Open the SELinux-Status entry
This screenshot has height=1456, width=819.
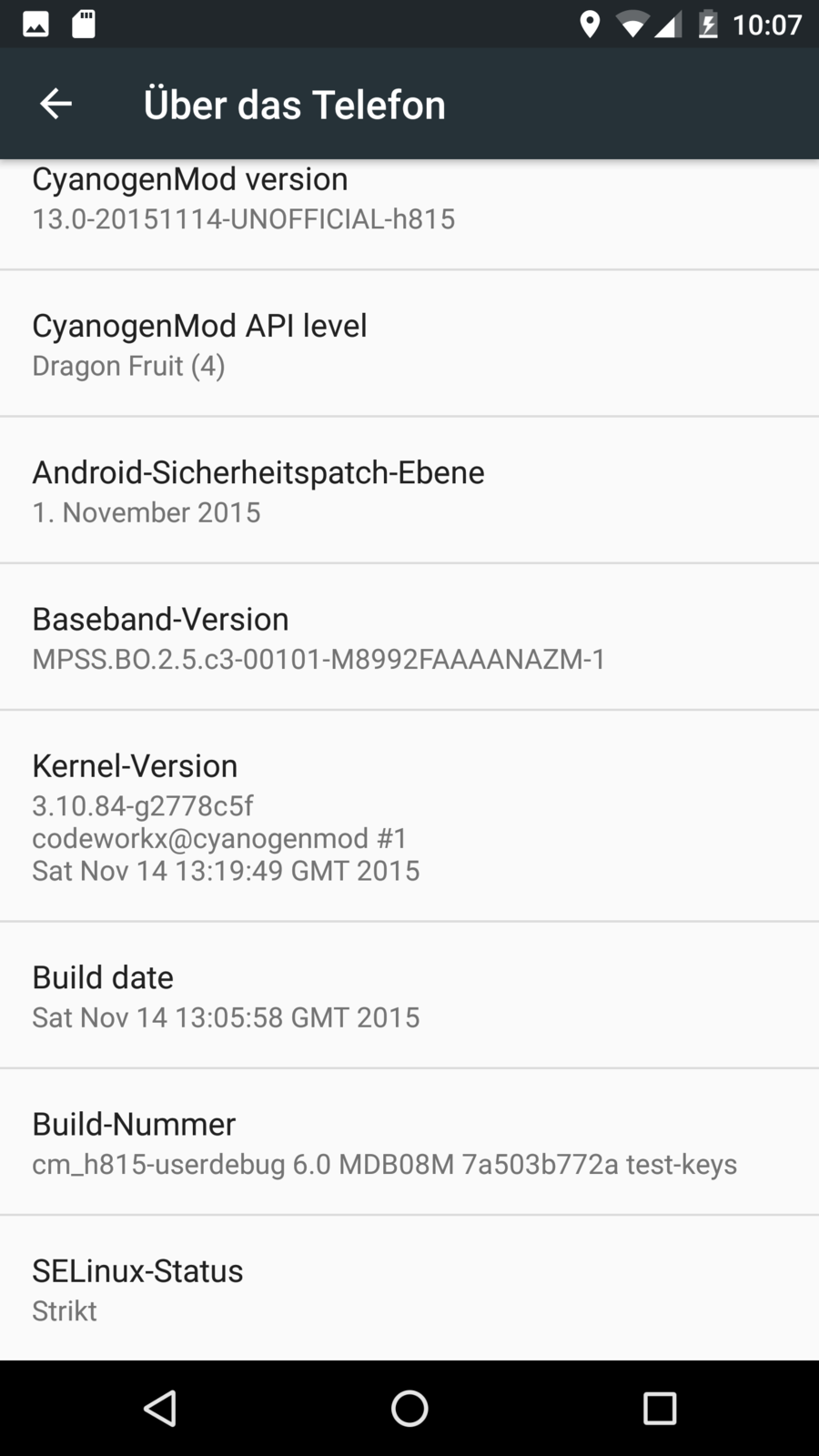409,1289
